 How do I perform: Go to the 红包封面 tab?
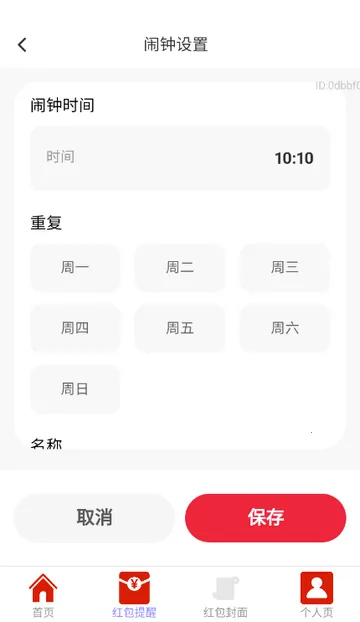coord(225,595)
